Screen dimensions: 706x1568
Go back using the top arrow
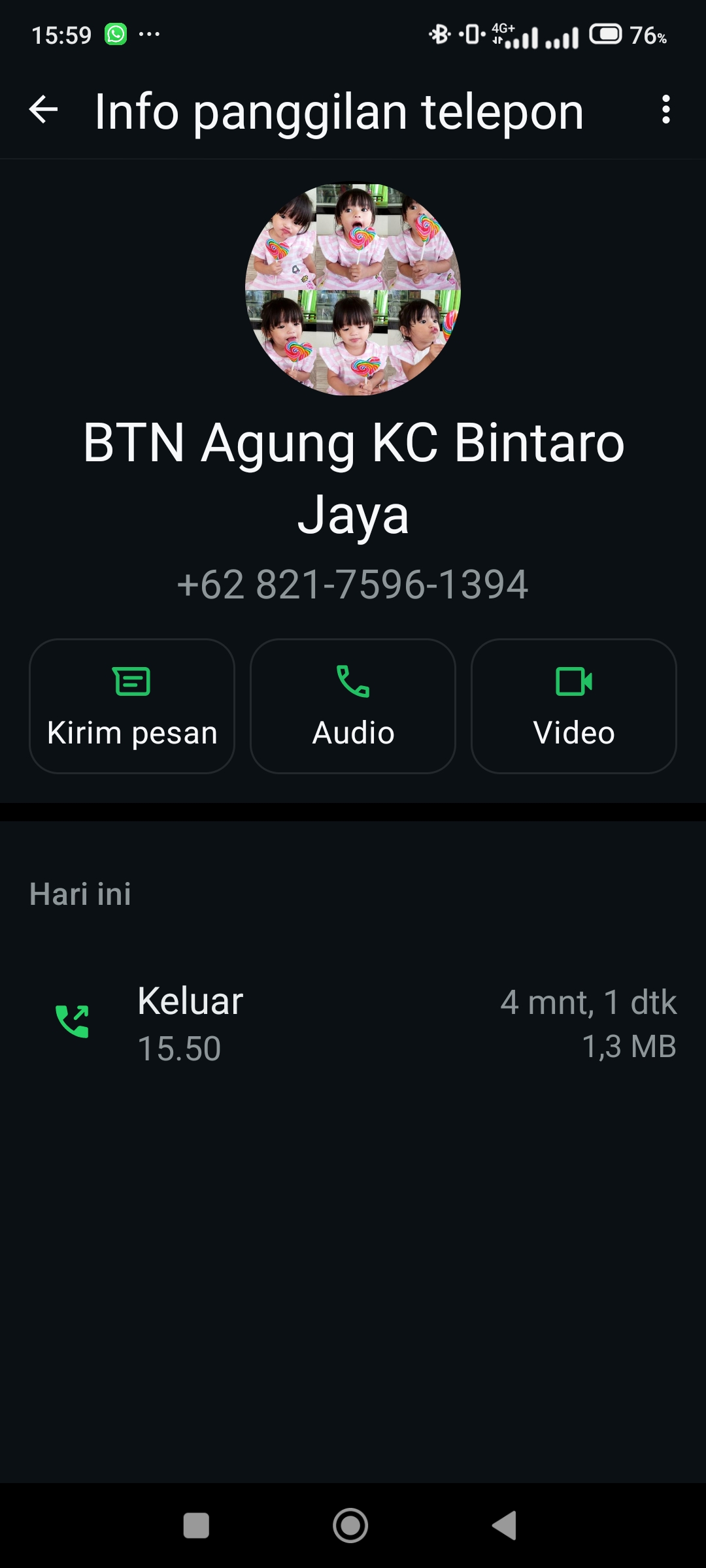tap(44, 109)
